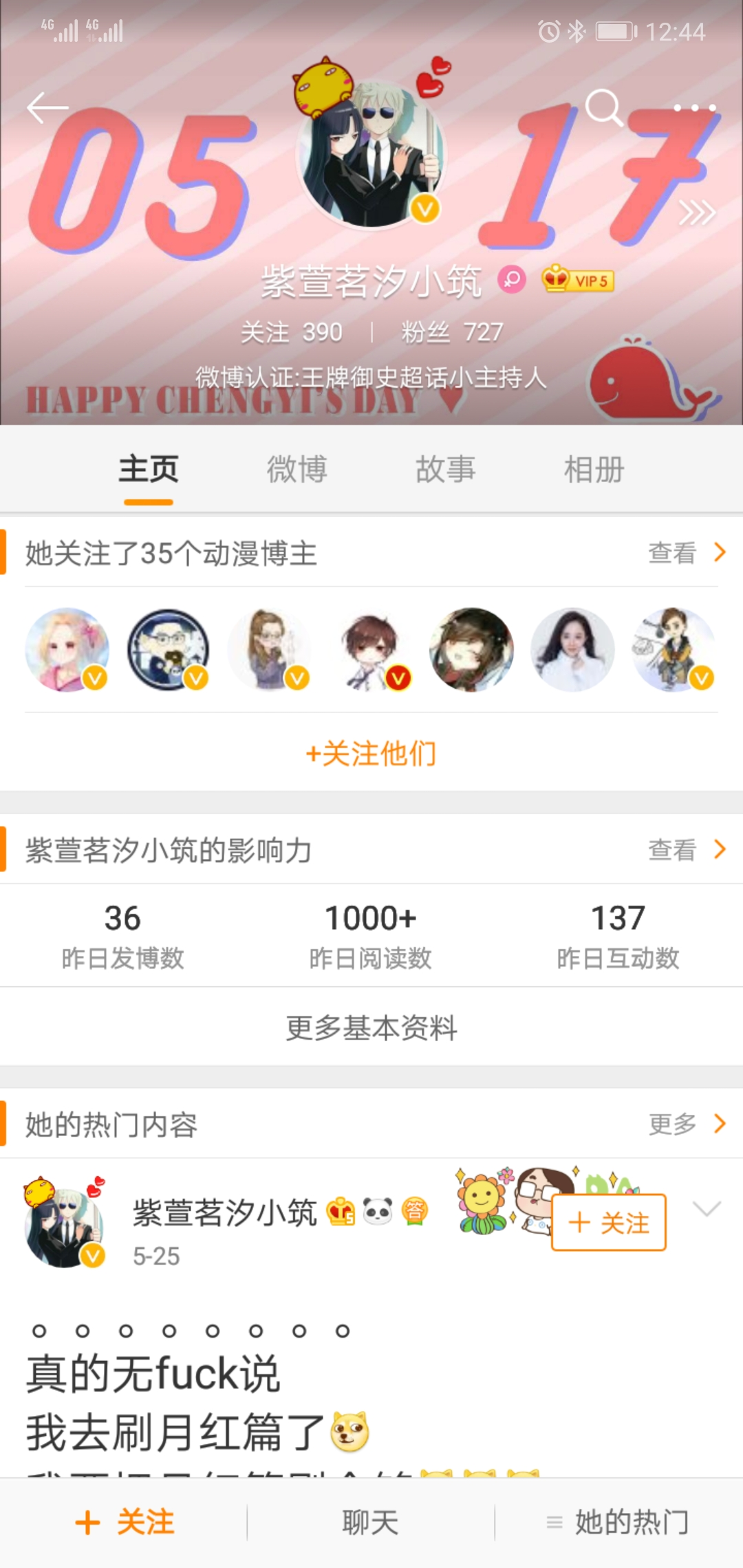
Task: Tap +关注他们 to follow them all
Action: click(x=371, y=754)
